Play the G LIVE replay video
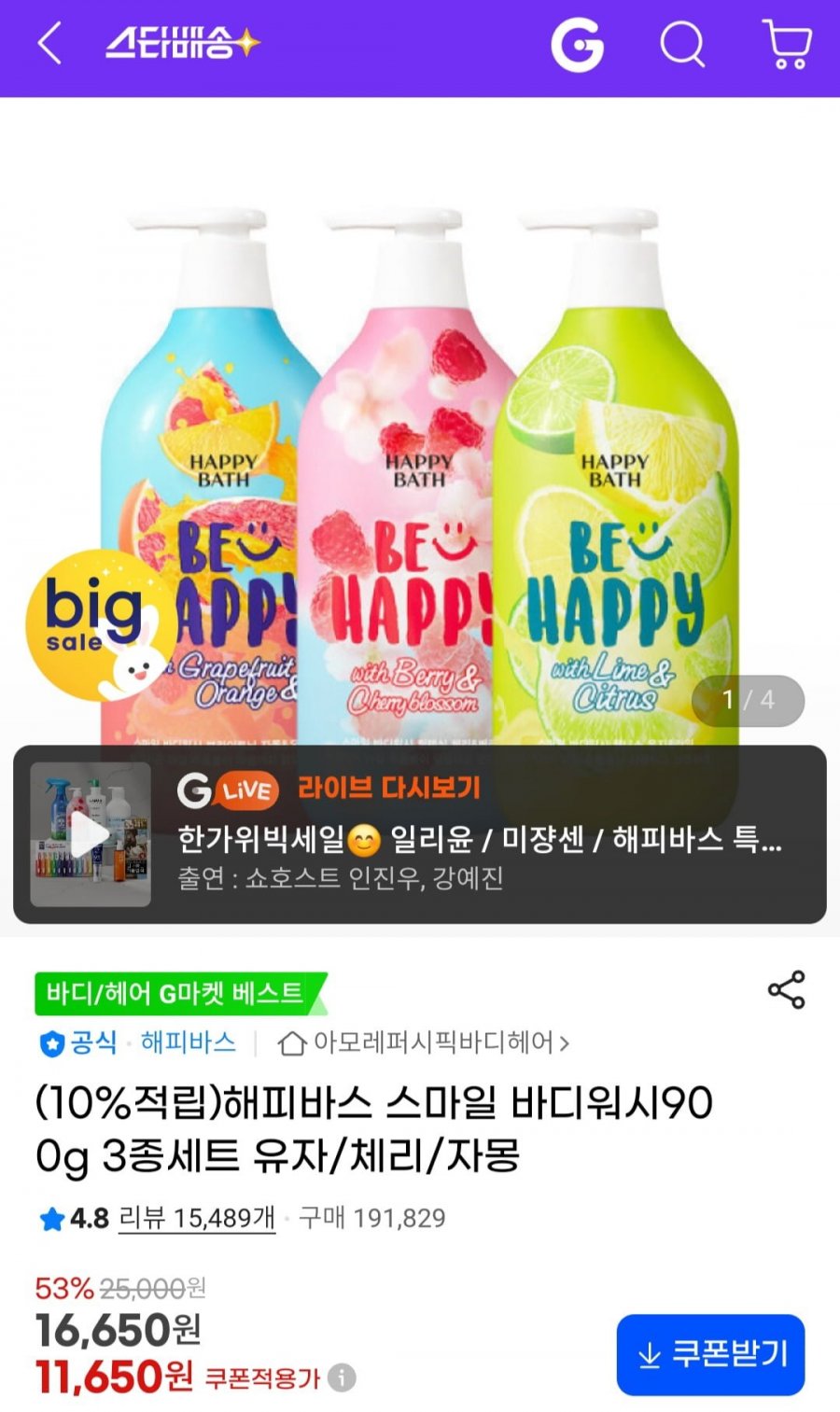840x1412 pixels. point(91,834)
